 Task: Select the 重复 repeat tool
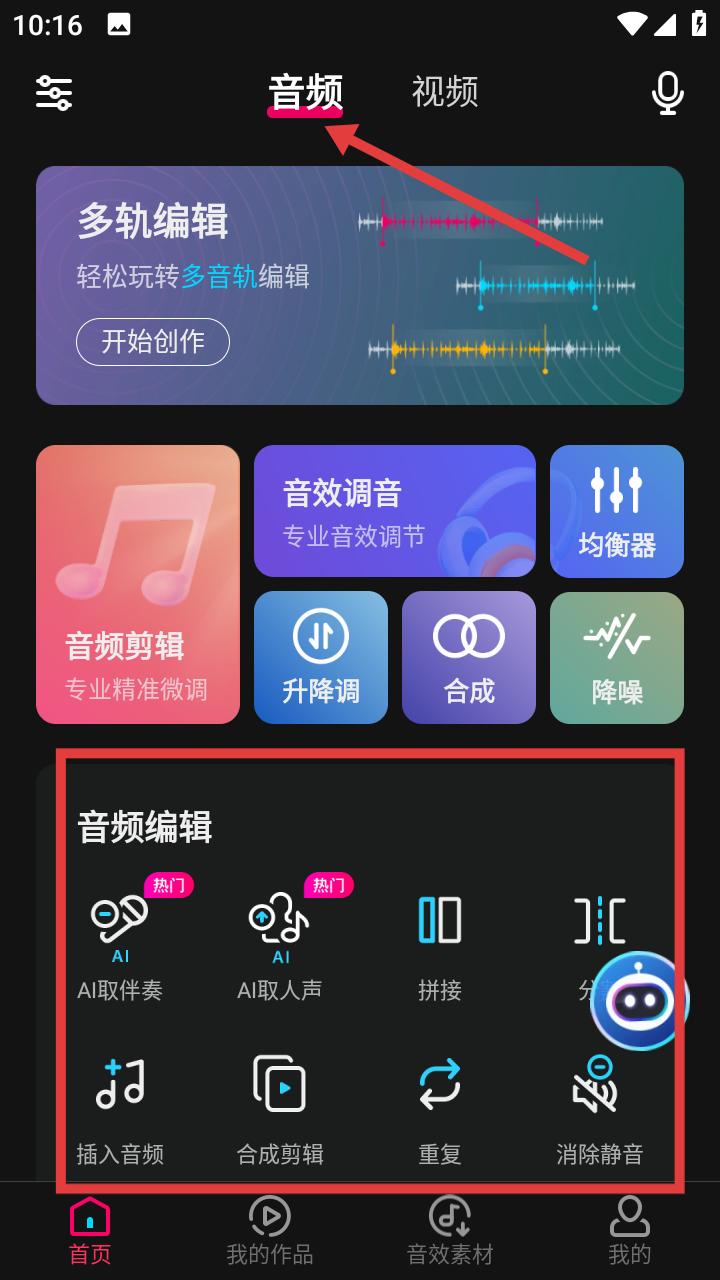pos(440,1110)
